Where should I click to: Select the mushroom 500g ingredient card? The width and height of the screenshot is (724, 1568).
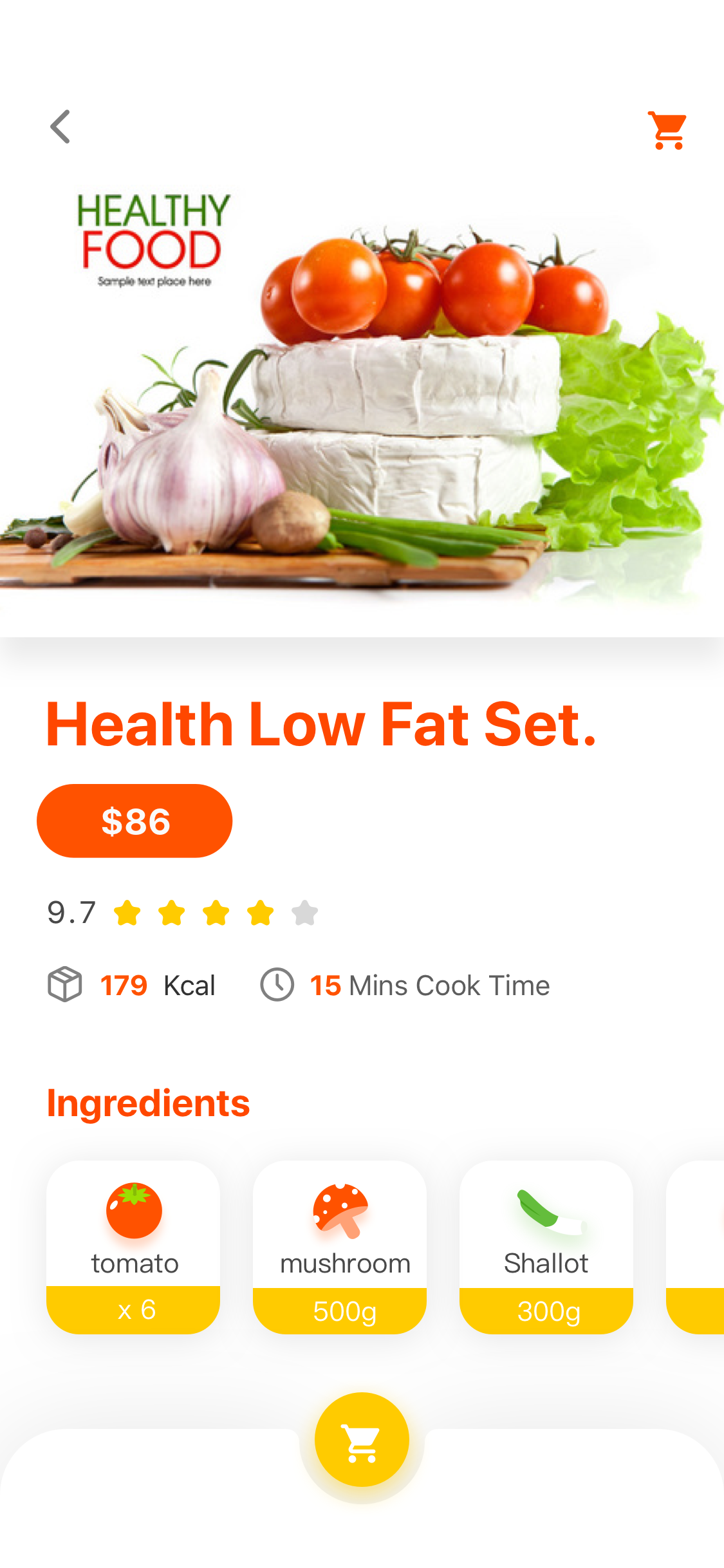[x=340, y=1247]
